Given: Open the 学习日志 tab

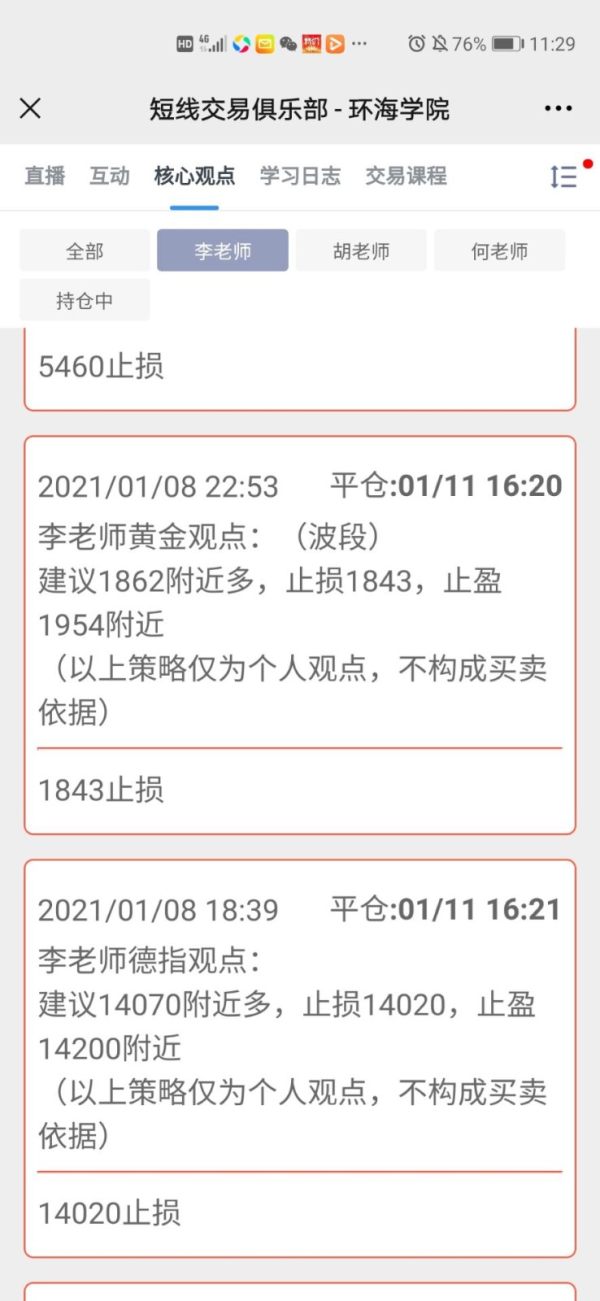Looking at the screenshot, I should pos(300,176).
